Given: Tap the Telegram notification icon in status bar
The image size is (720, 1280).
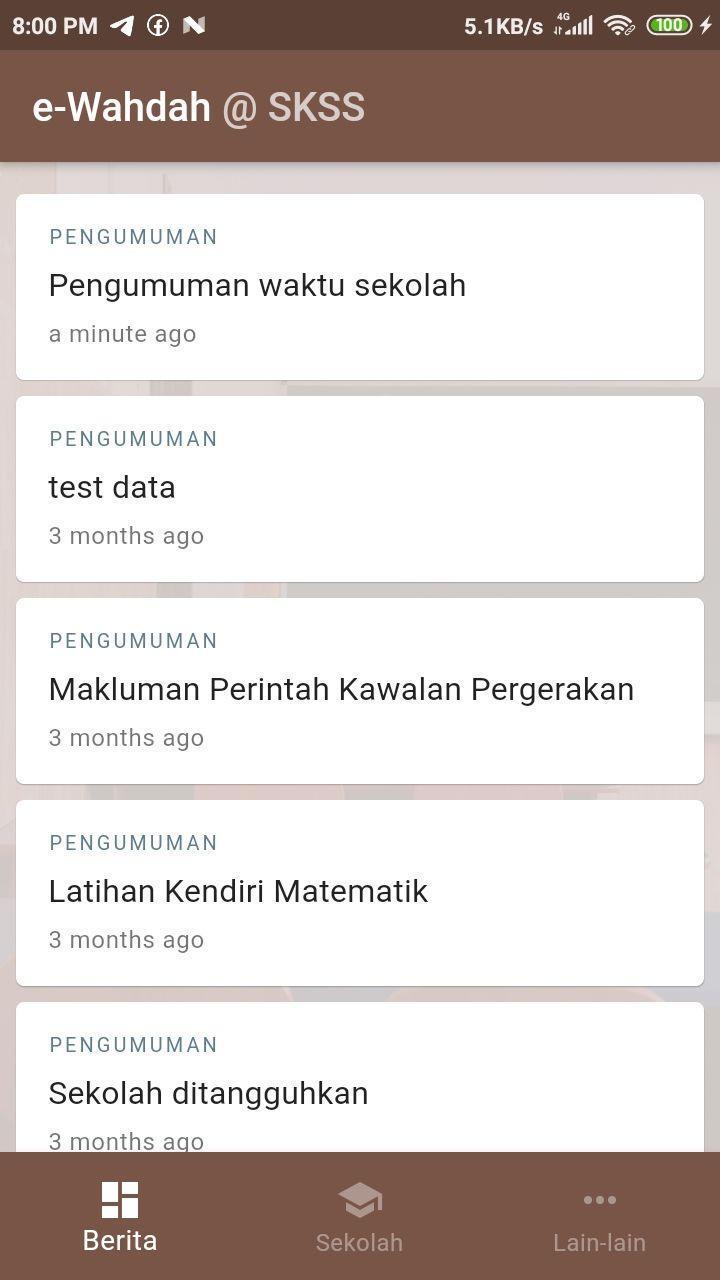Looking at the screenshot, I should click(122, 25).
